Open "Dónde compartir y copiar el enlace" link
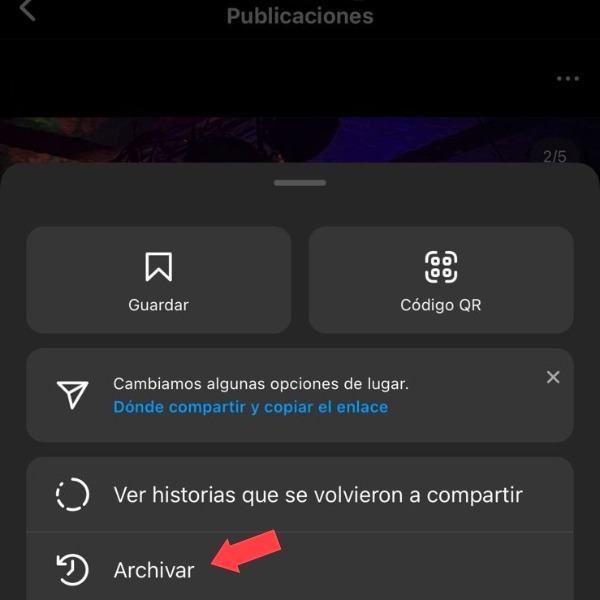 [x=250, y=407]
